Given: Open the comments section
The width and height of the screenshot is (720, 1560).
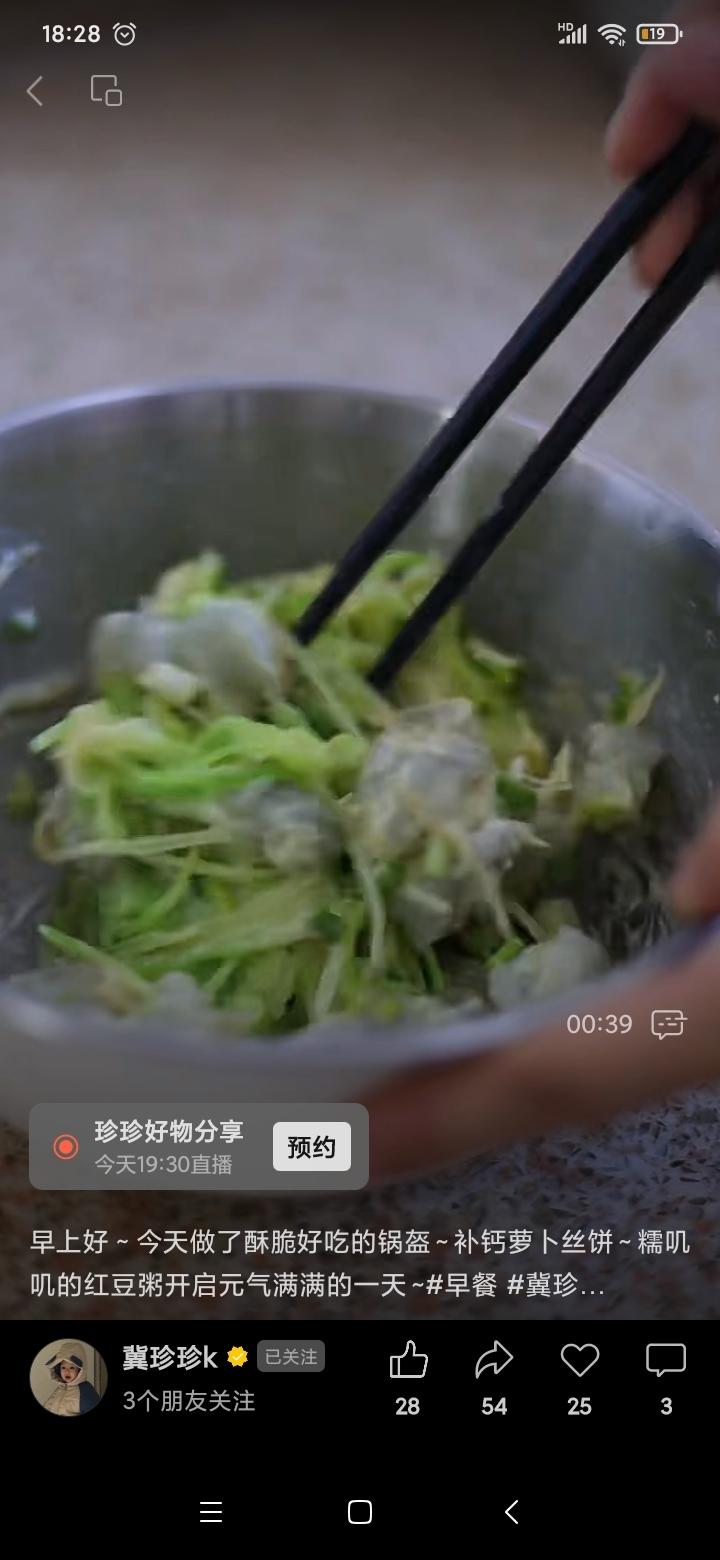Looking at the screenshot, I should [x=666, y=1361].
